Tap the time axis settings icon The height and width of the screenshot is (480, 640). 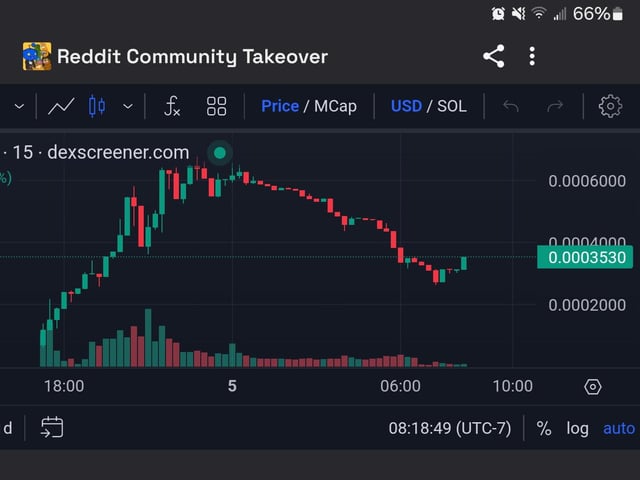592,386
